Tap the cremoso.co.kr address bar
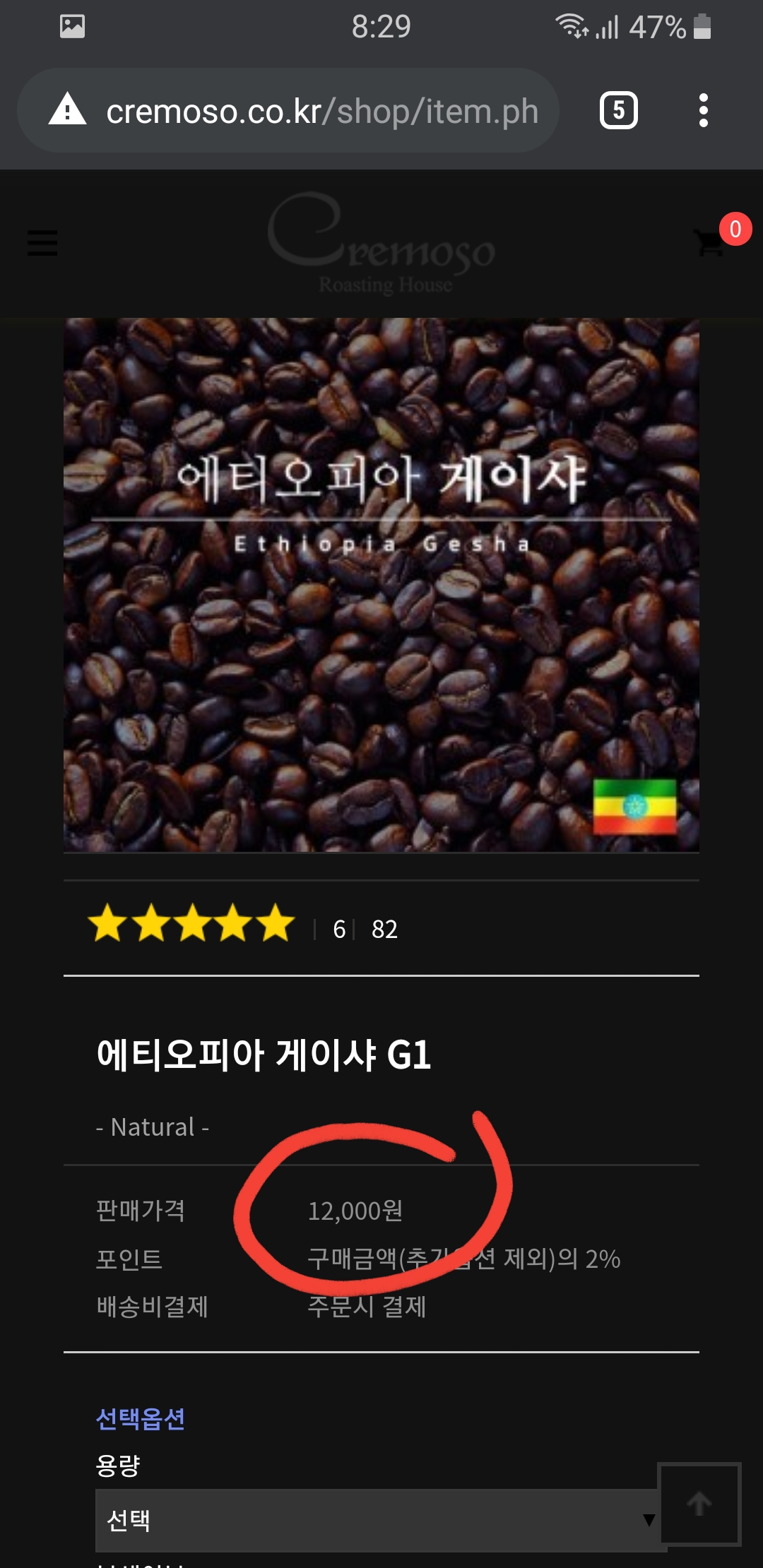 click(x=321, y=111)
